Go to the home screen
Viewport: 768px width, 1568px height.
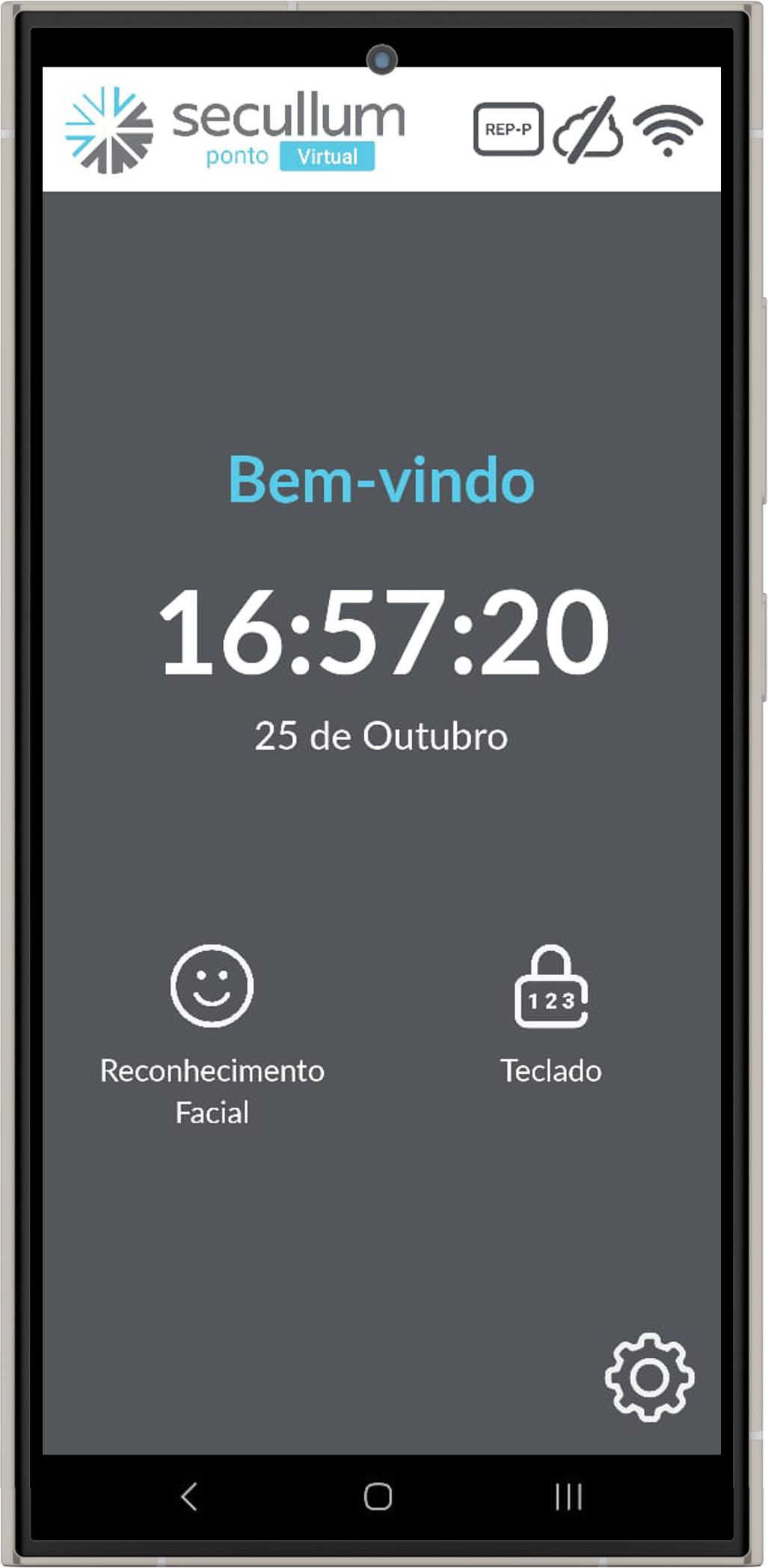378,1496
